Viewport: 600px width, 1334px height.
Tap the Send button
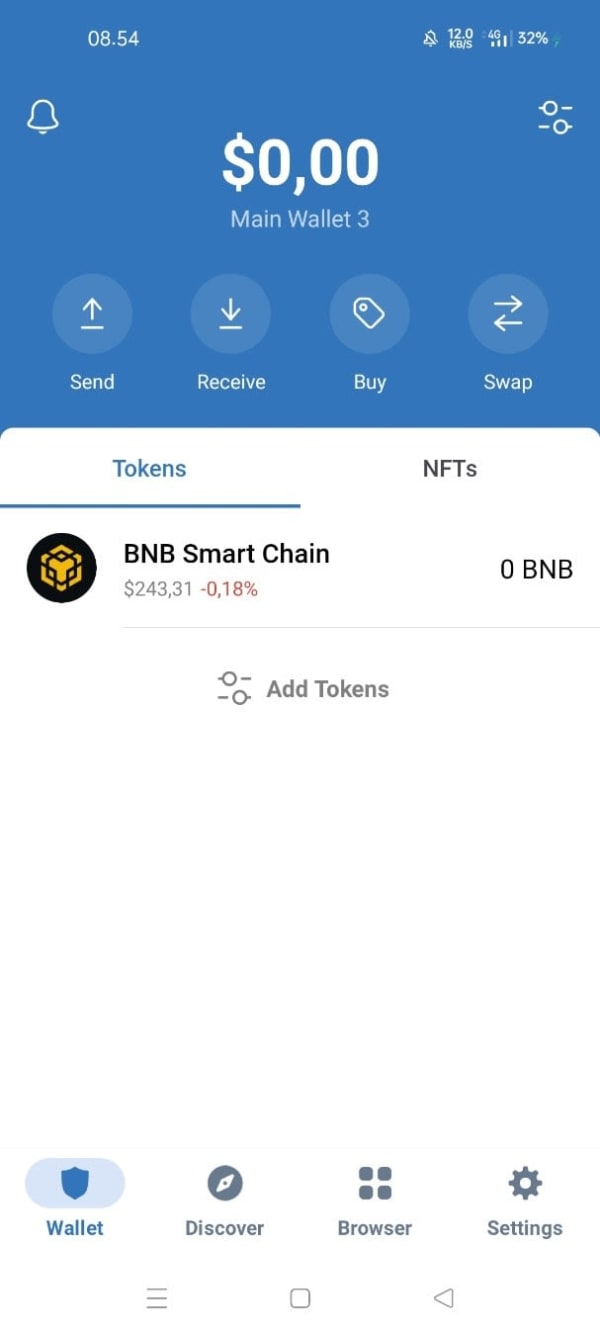[92, 314]
